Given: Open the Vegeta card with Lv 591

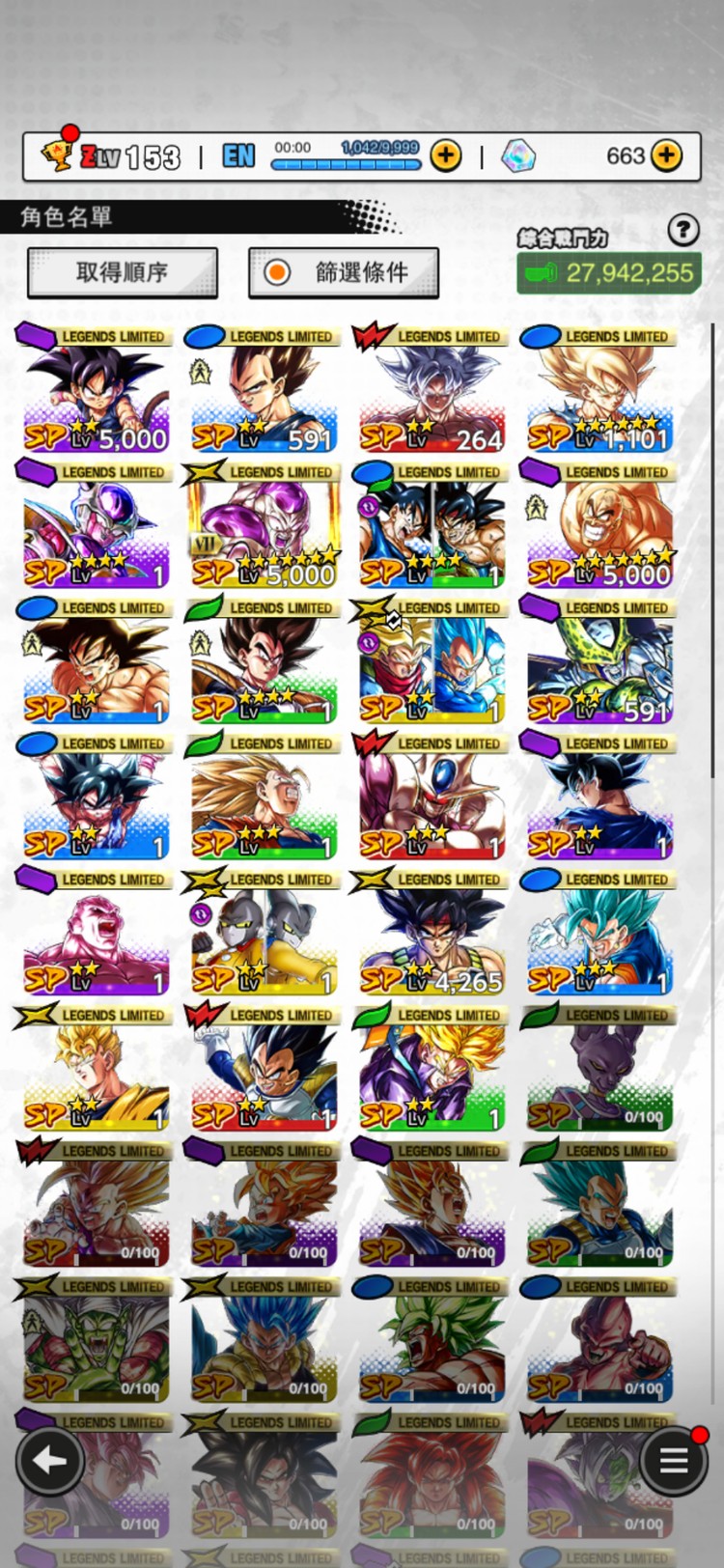Looking at the screenshot, I should point(264,392).
